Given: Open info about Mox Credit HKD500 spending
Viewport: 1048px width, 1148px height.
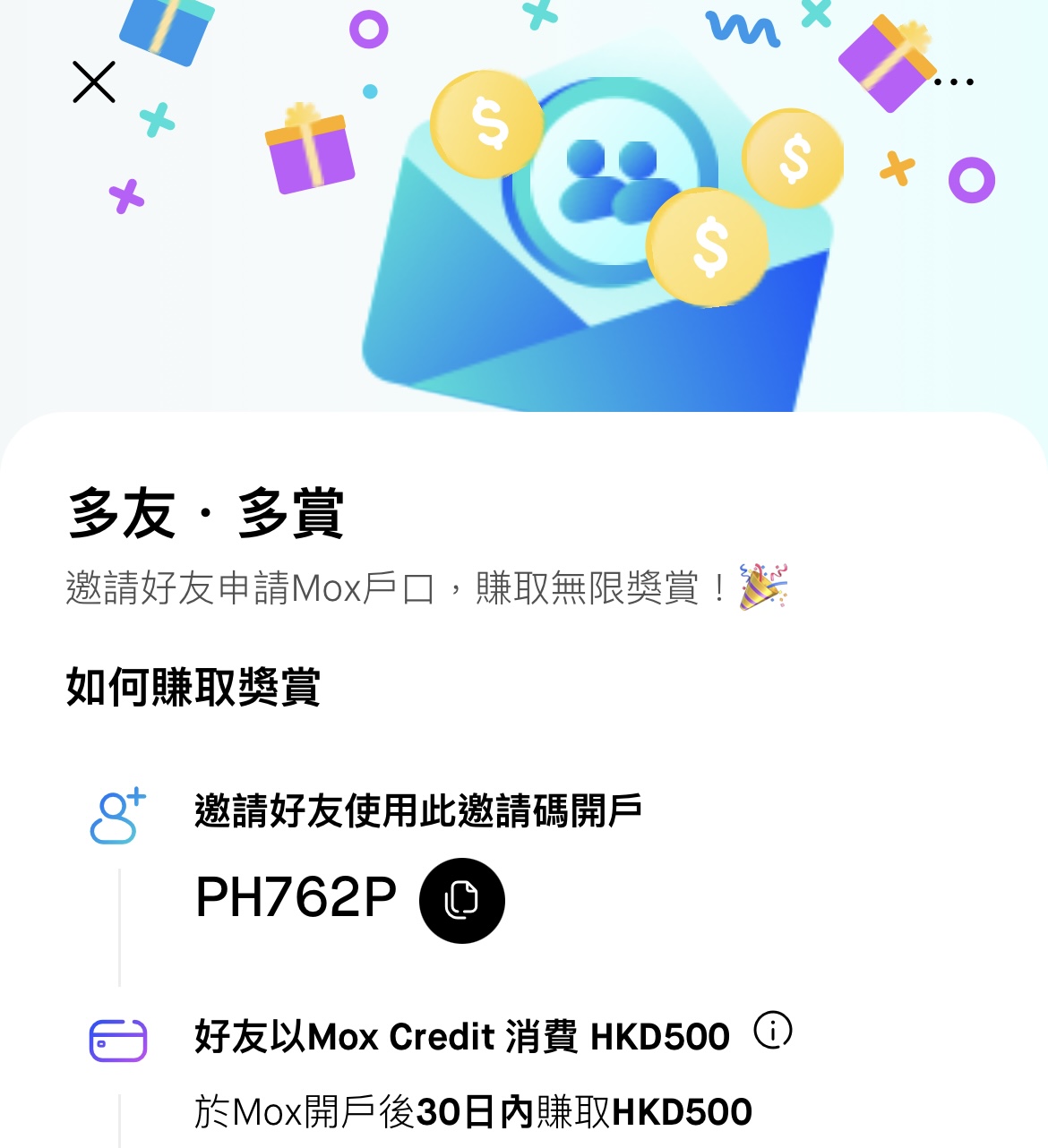Looking at the screenshot, I should click(772, 1031).
